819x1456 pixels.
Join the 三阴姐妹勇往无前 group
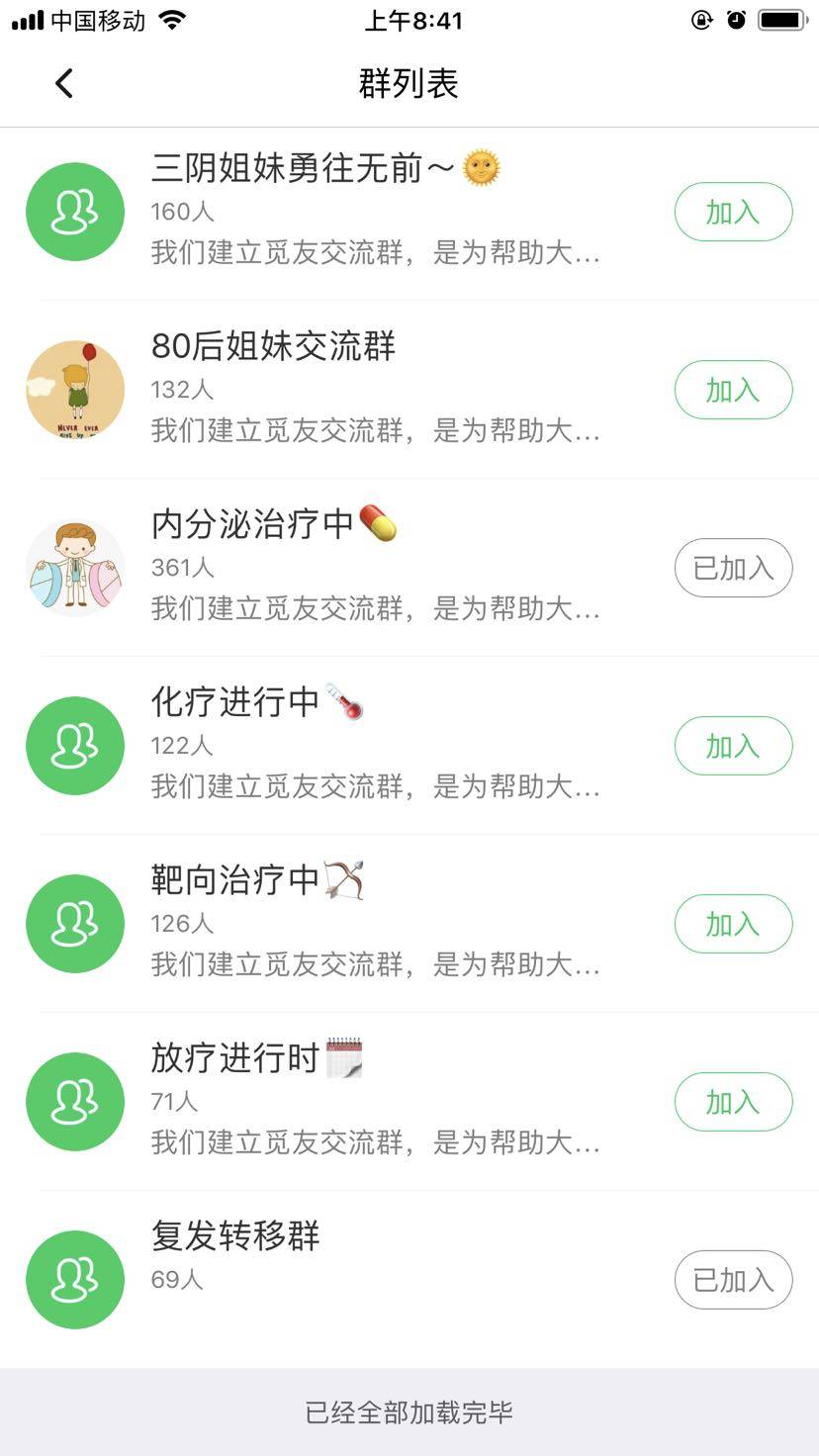tap(733, 212)
